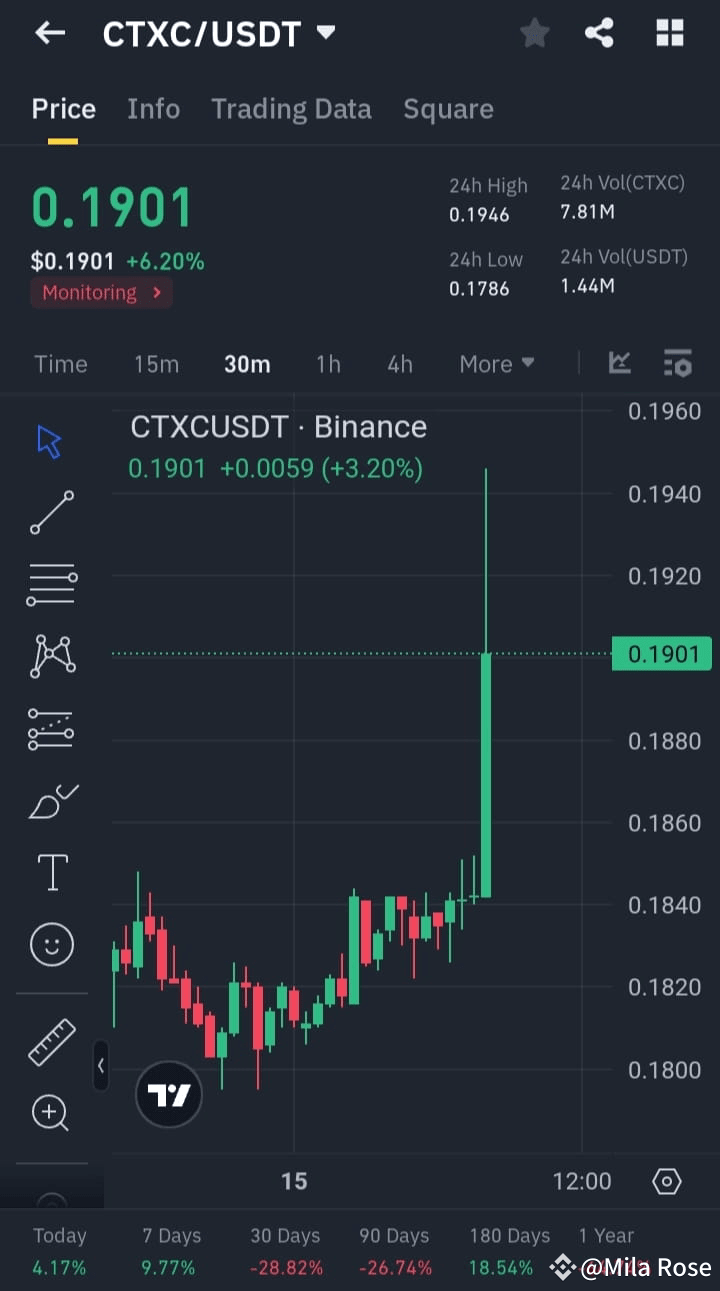720x1291 pixels.
Task: Tap the share icon
Action: (599, 33)
